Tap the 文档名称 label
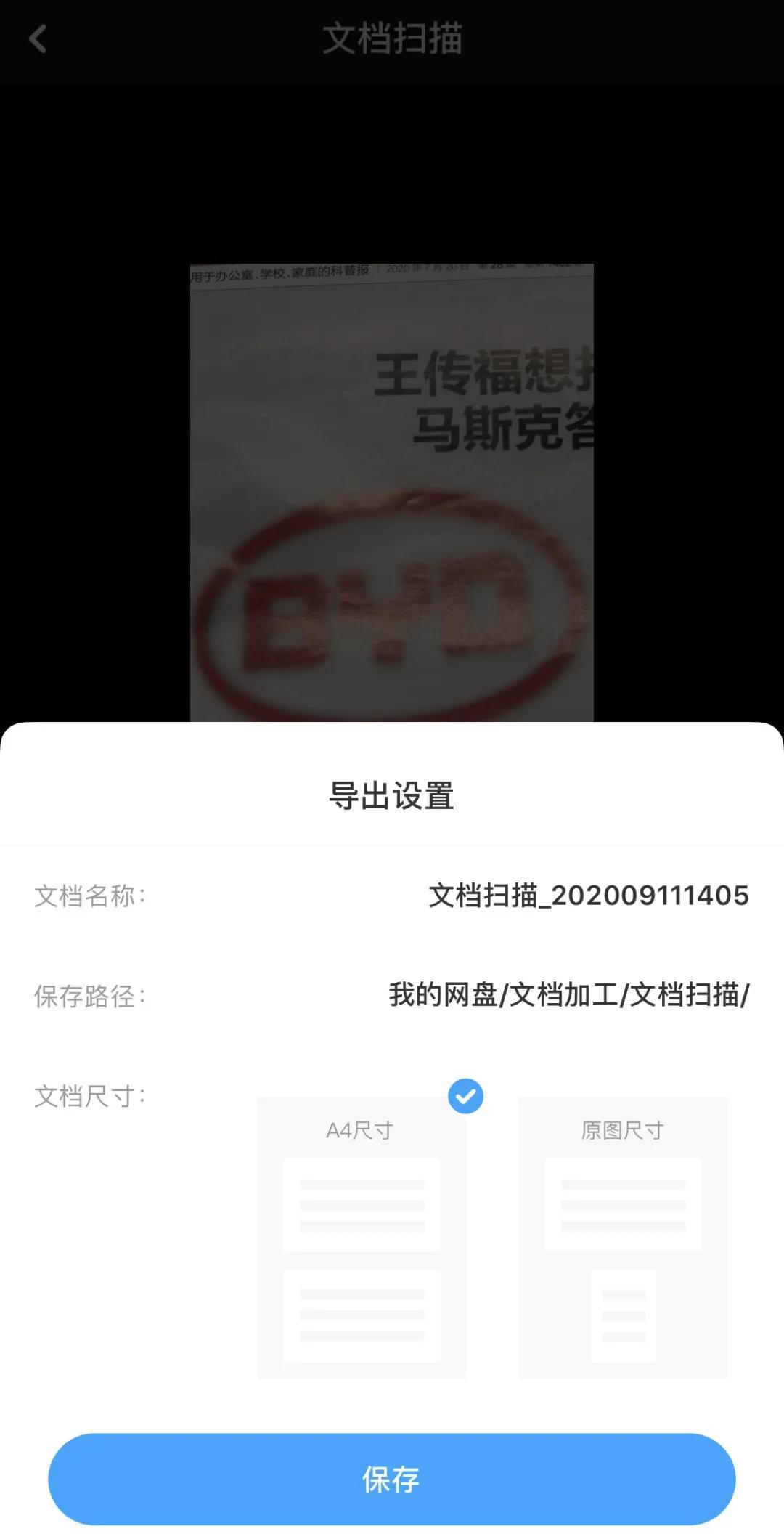The image size is (784, 1534). coord(91,896)
